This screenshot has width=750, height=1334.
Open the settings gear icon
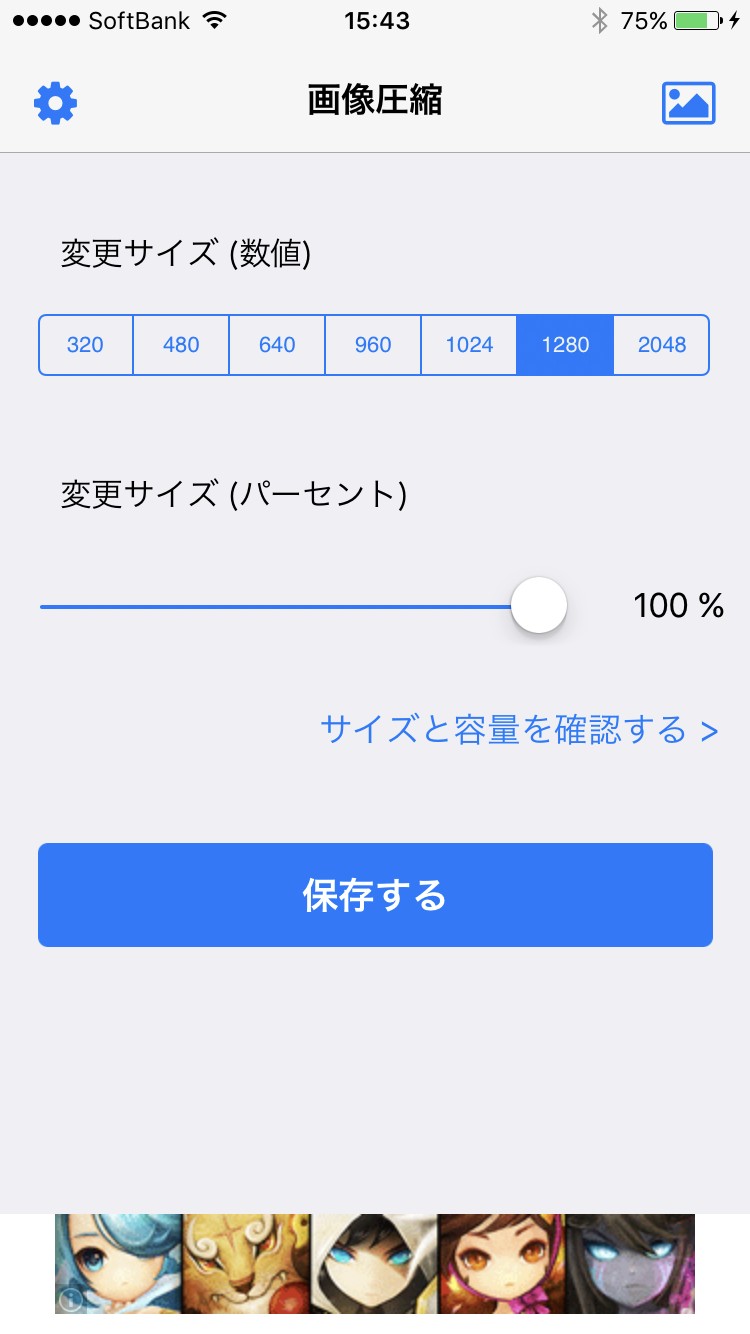pos(56,103)
